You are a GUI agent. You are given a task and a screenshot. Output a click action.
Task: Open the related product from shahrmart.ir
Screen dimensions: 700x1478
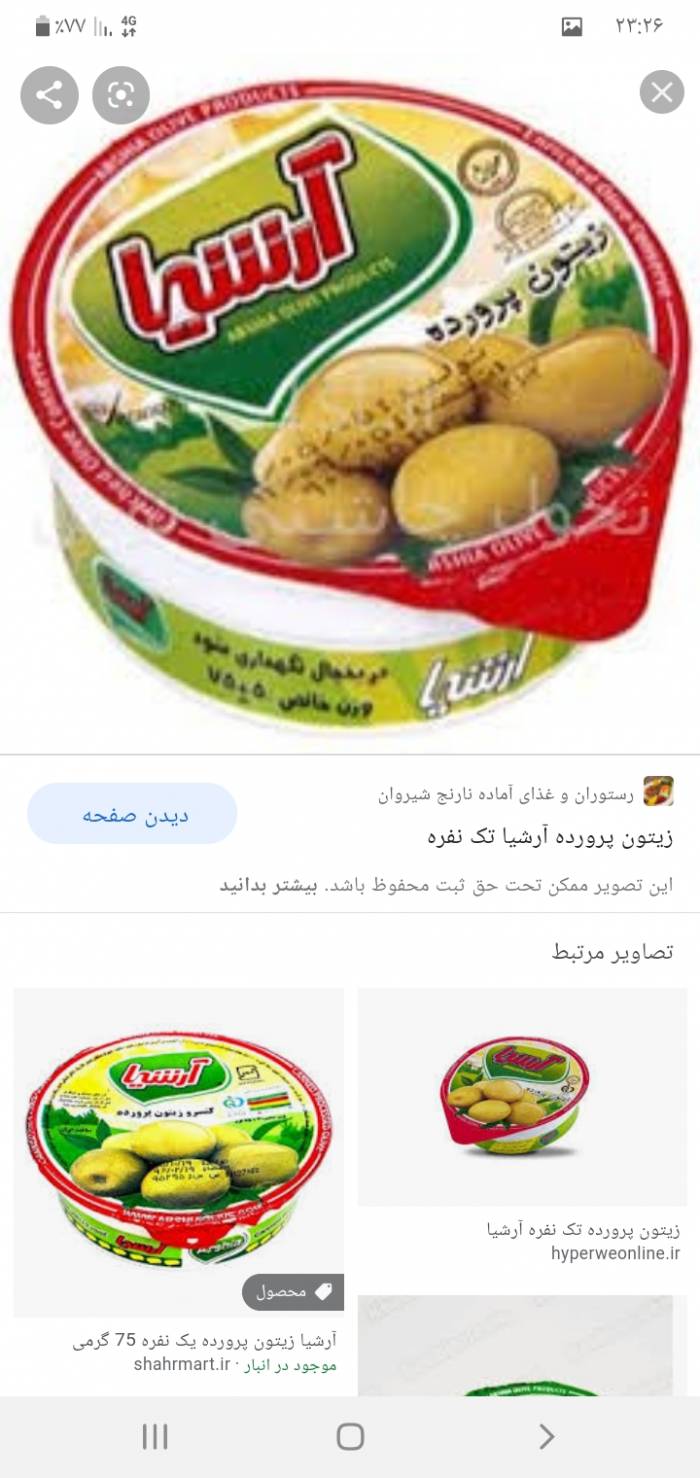[179, 1152]
